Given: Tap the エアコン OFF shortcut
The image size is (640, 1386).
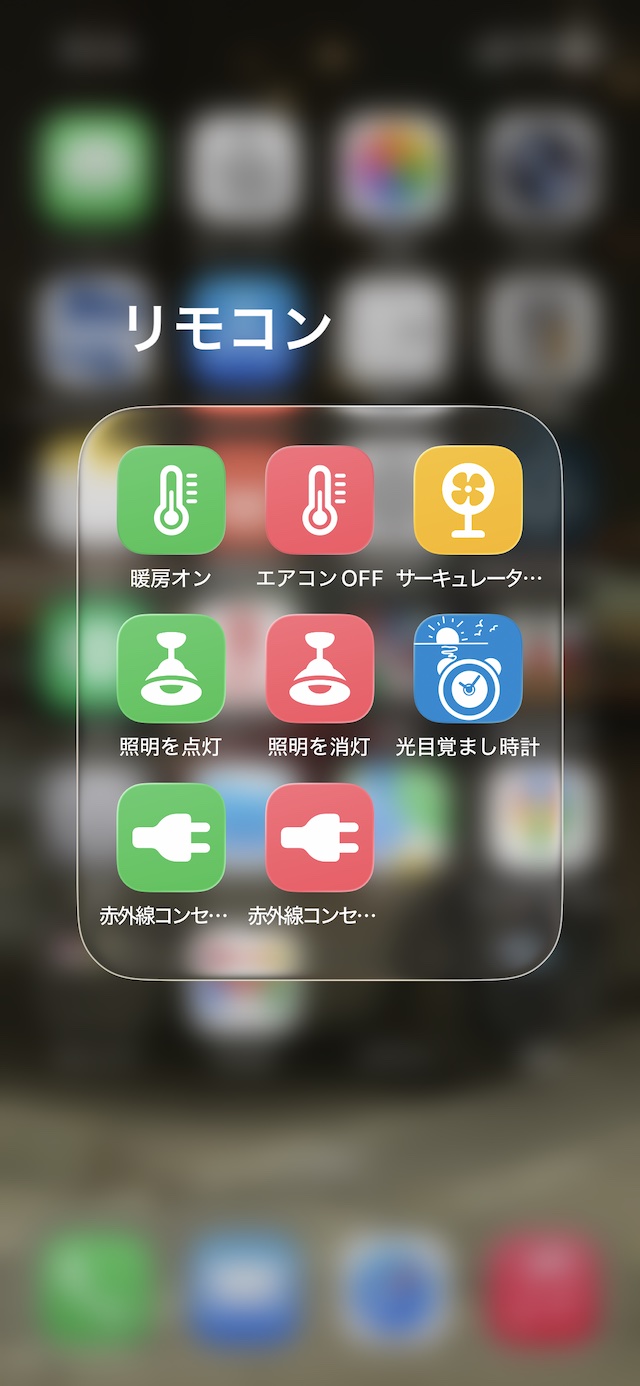Looking at the screenshot, I should [x=319, y=500].
